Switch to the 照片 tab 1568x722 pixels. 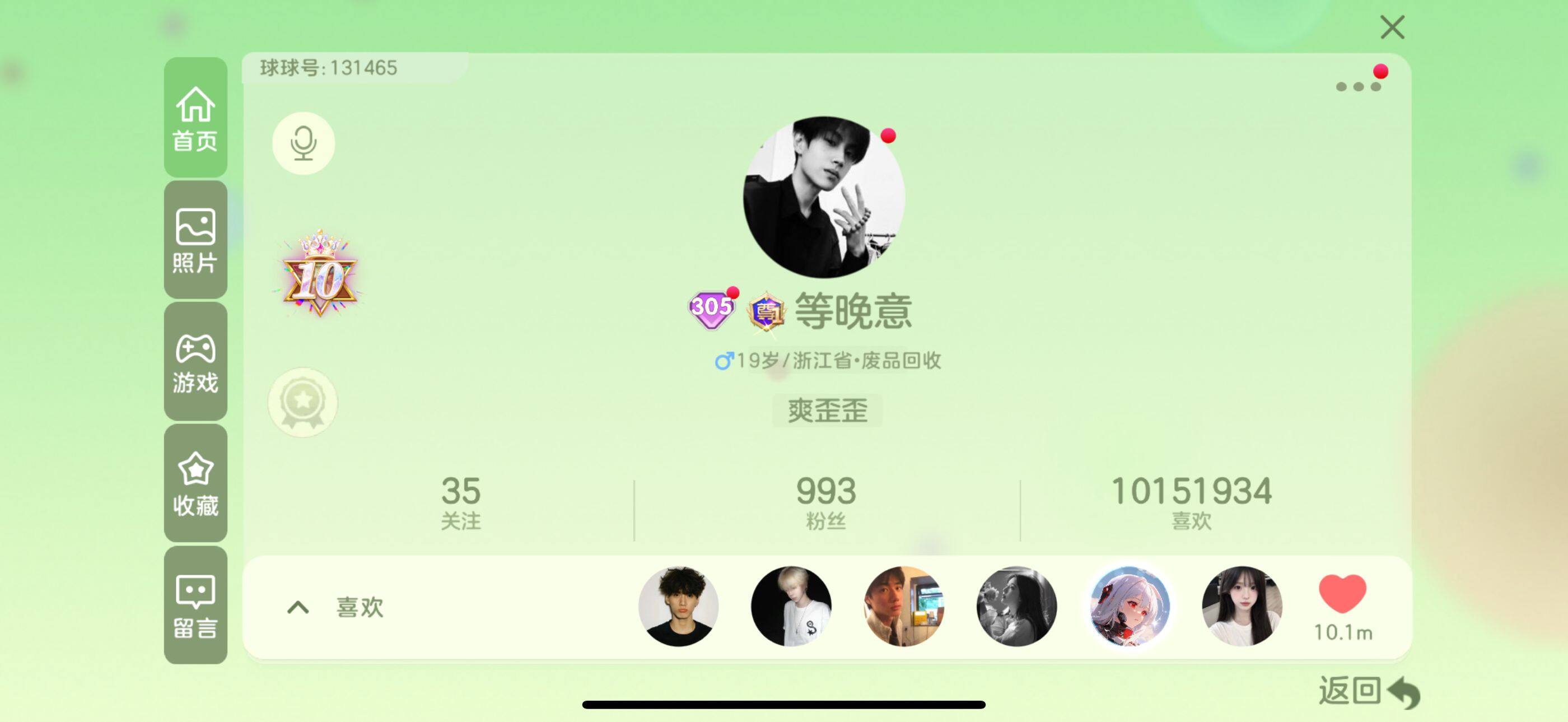(195, 240)
